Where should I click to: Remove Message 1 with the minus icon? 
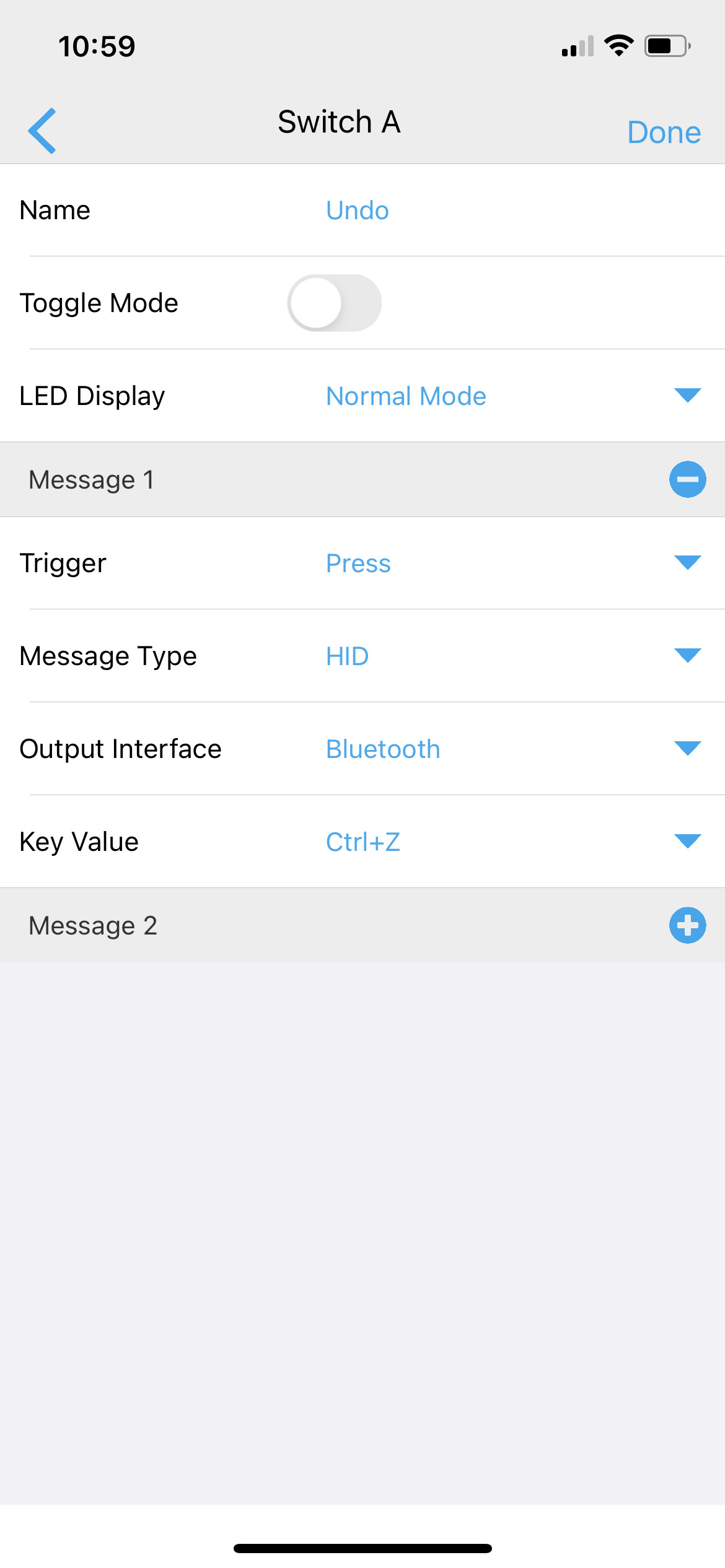(687, 479)
